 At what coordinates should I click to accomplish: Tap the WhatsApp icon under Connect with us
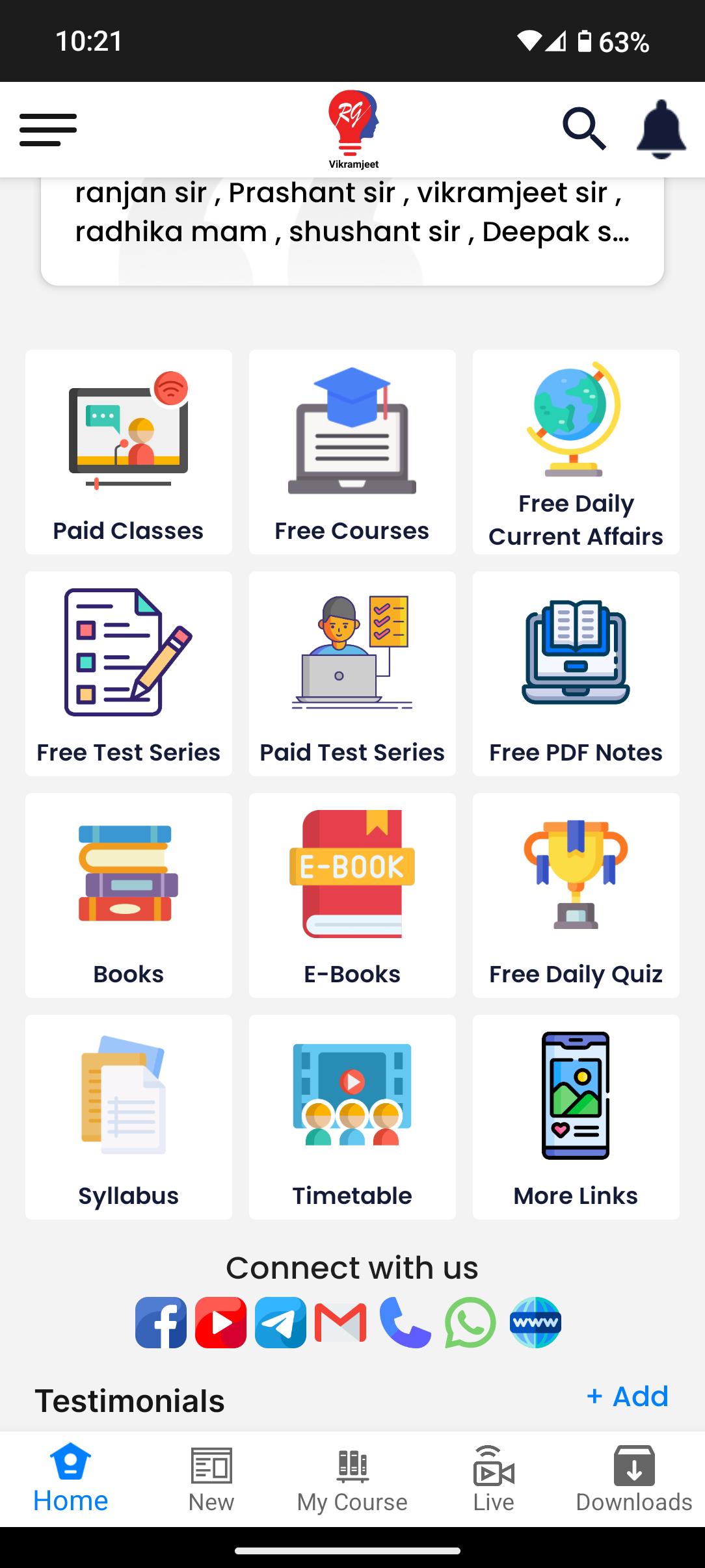coord(470,1322)
